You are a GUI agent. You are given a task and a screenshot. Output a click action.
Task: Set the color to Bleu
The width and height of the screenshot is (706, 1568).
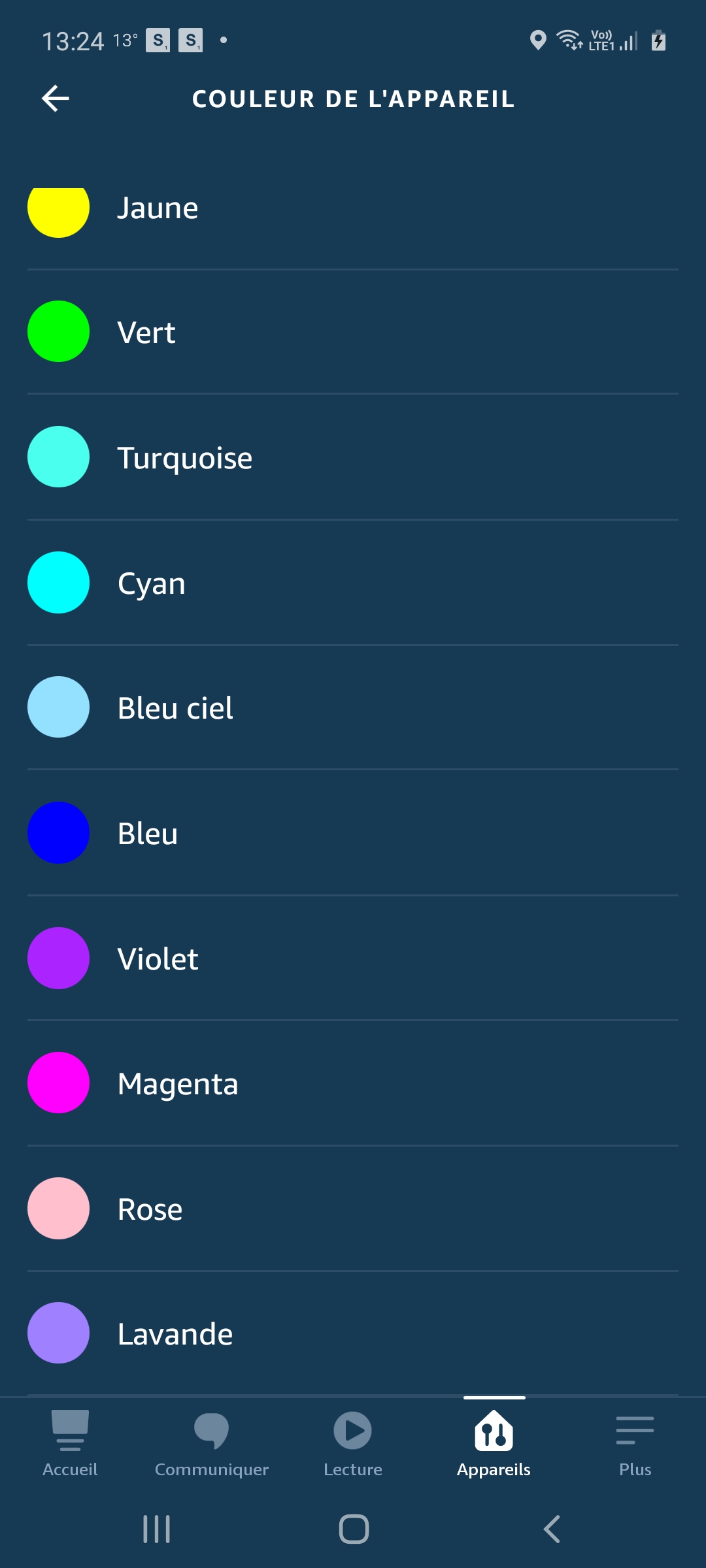tap(353, 833)
